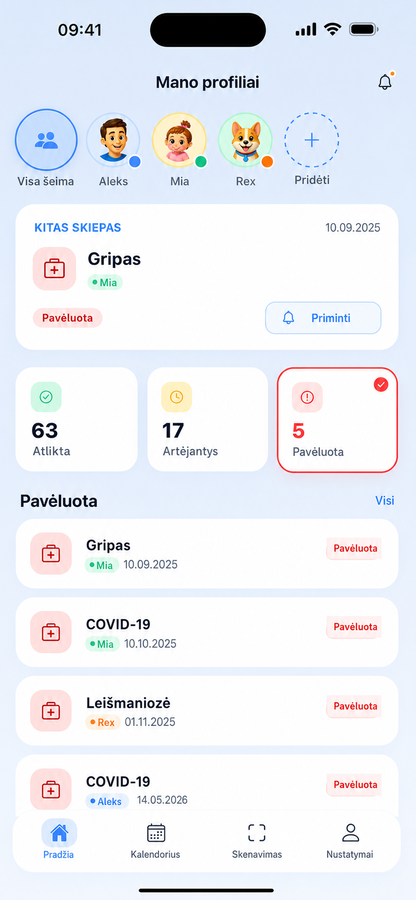Image resolution: width=416 pixels, height=900 pixels.
Task: Switch to Aleks's profile
Action: 113,150
